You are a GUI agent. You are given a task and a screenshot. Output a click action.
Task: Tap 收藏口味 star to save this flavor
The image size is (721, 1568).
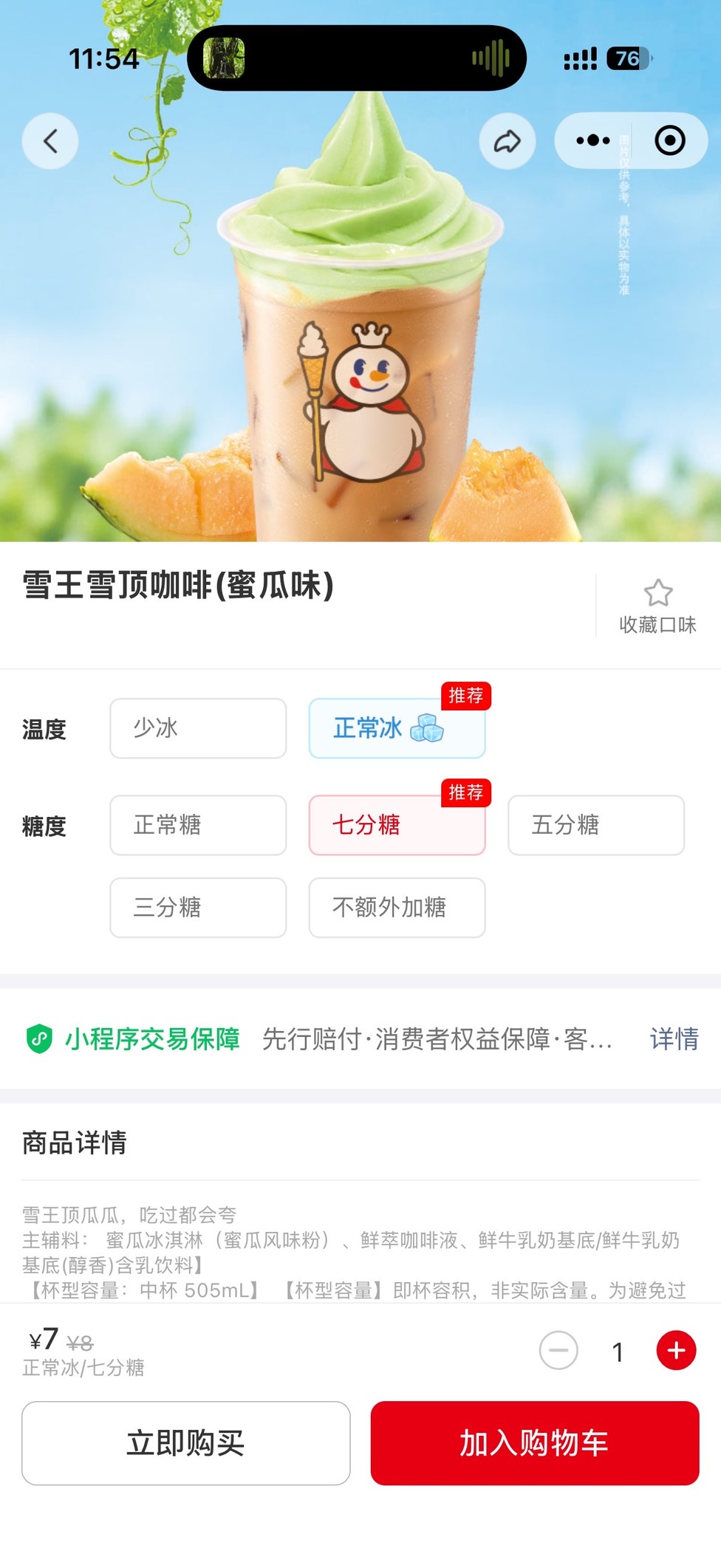pos(657,606)
